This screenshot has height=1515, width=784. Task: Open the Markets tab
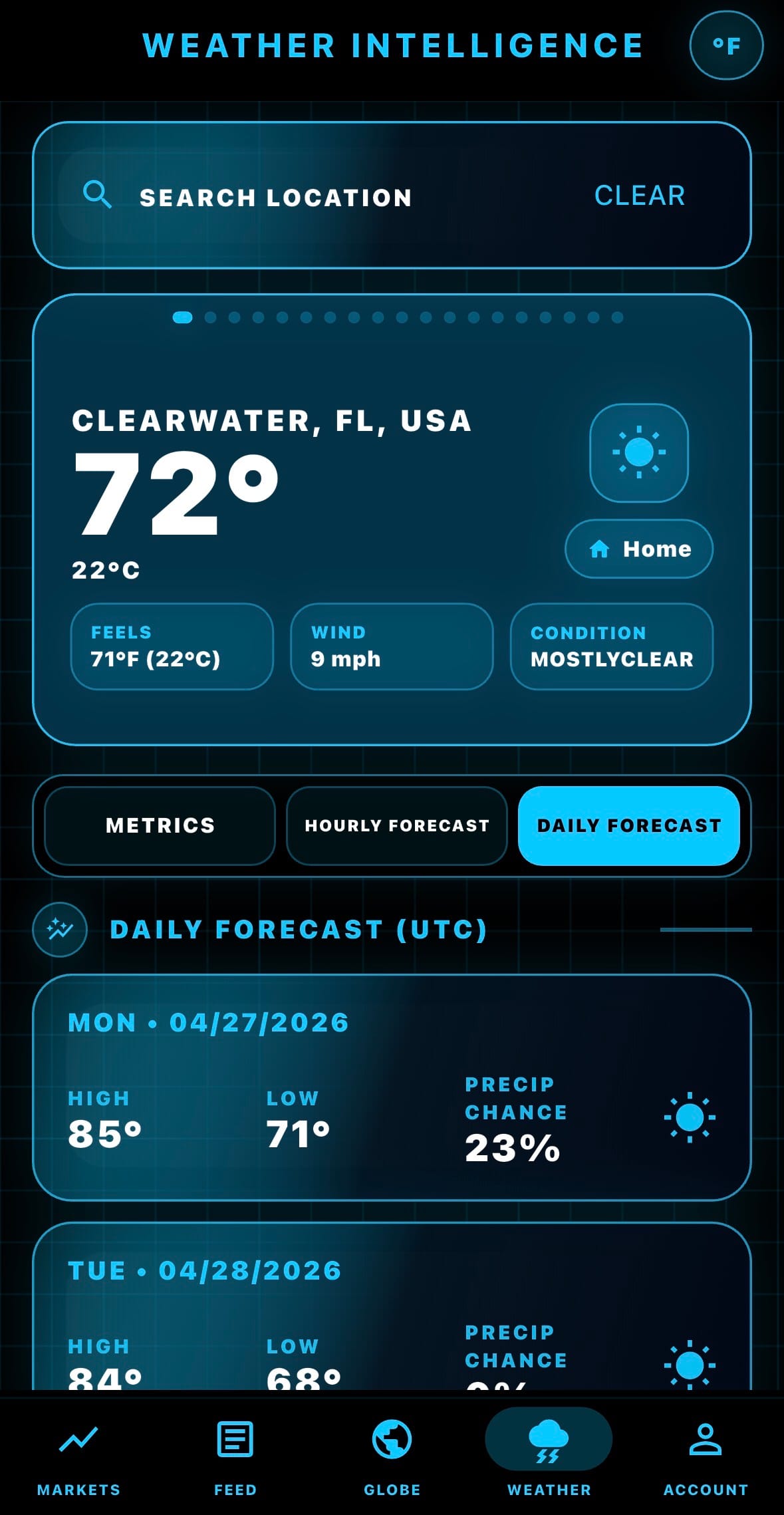[x=78, y=1454]
